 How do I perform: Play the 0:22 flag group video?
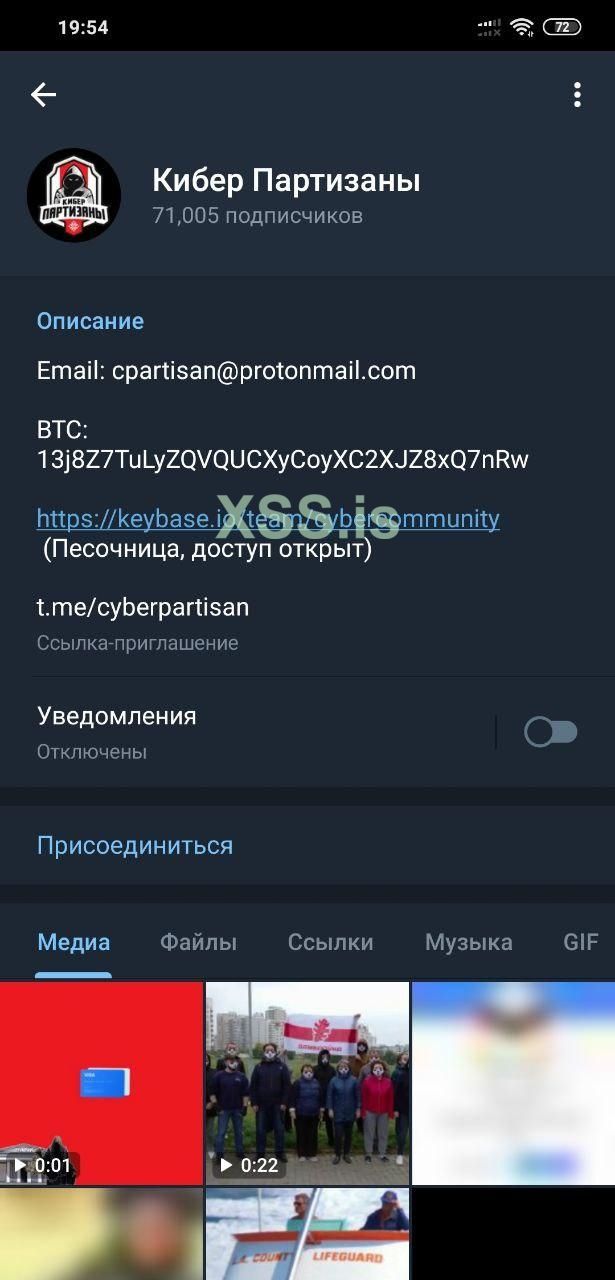tap(307, 1083)
